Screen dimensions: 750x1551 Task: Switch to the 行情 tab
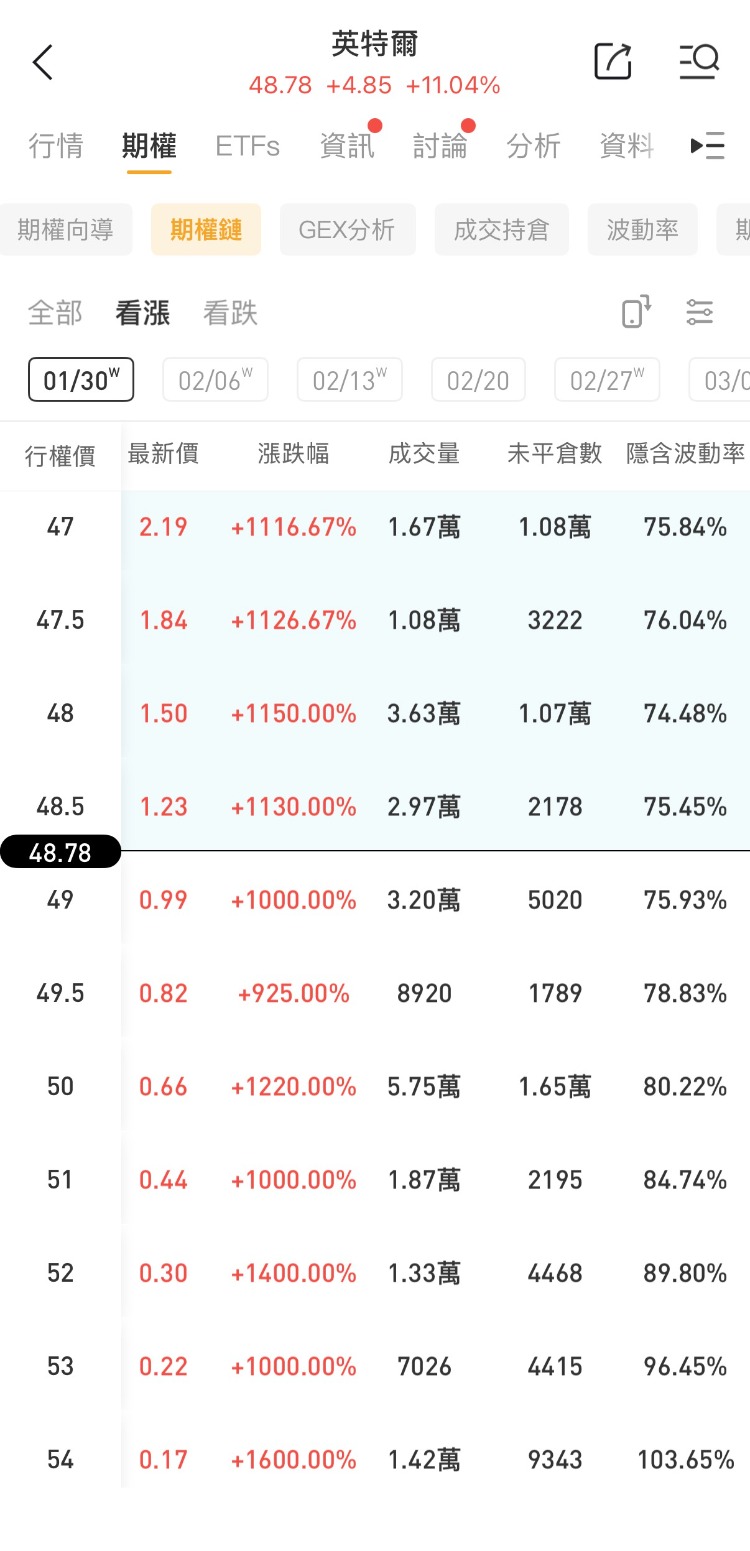coord(56,146)
